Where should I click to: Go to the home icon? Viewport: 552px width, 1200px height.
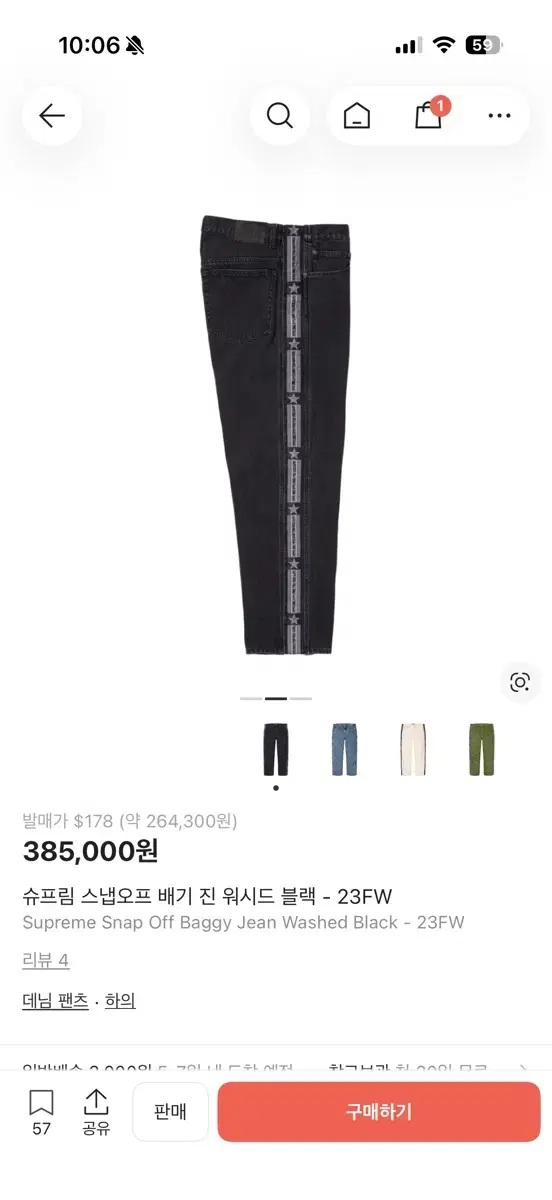tap(356, 116)
